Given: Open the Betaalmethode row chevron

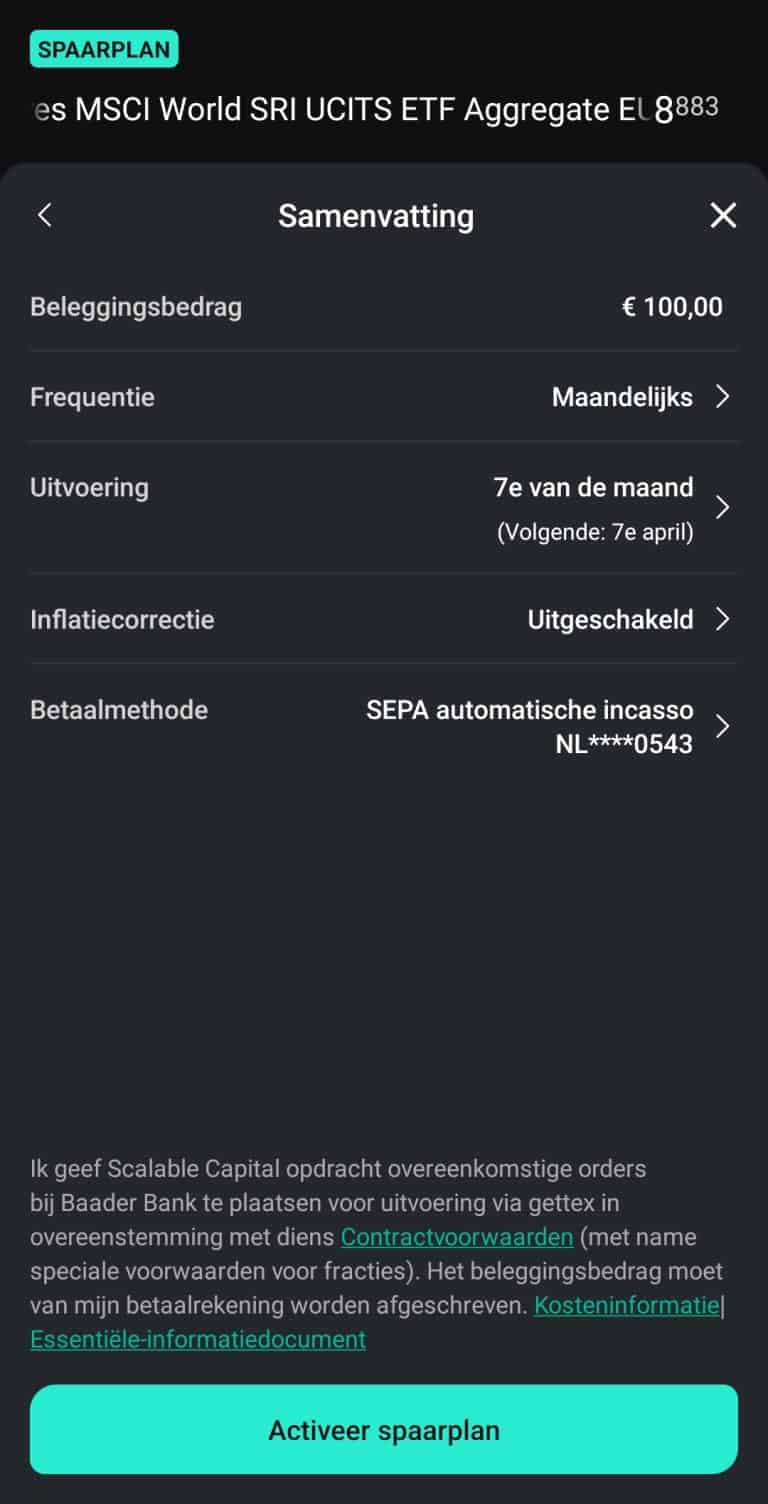Looking at the screenshot, I should tap(724, 726).
